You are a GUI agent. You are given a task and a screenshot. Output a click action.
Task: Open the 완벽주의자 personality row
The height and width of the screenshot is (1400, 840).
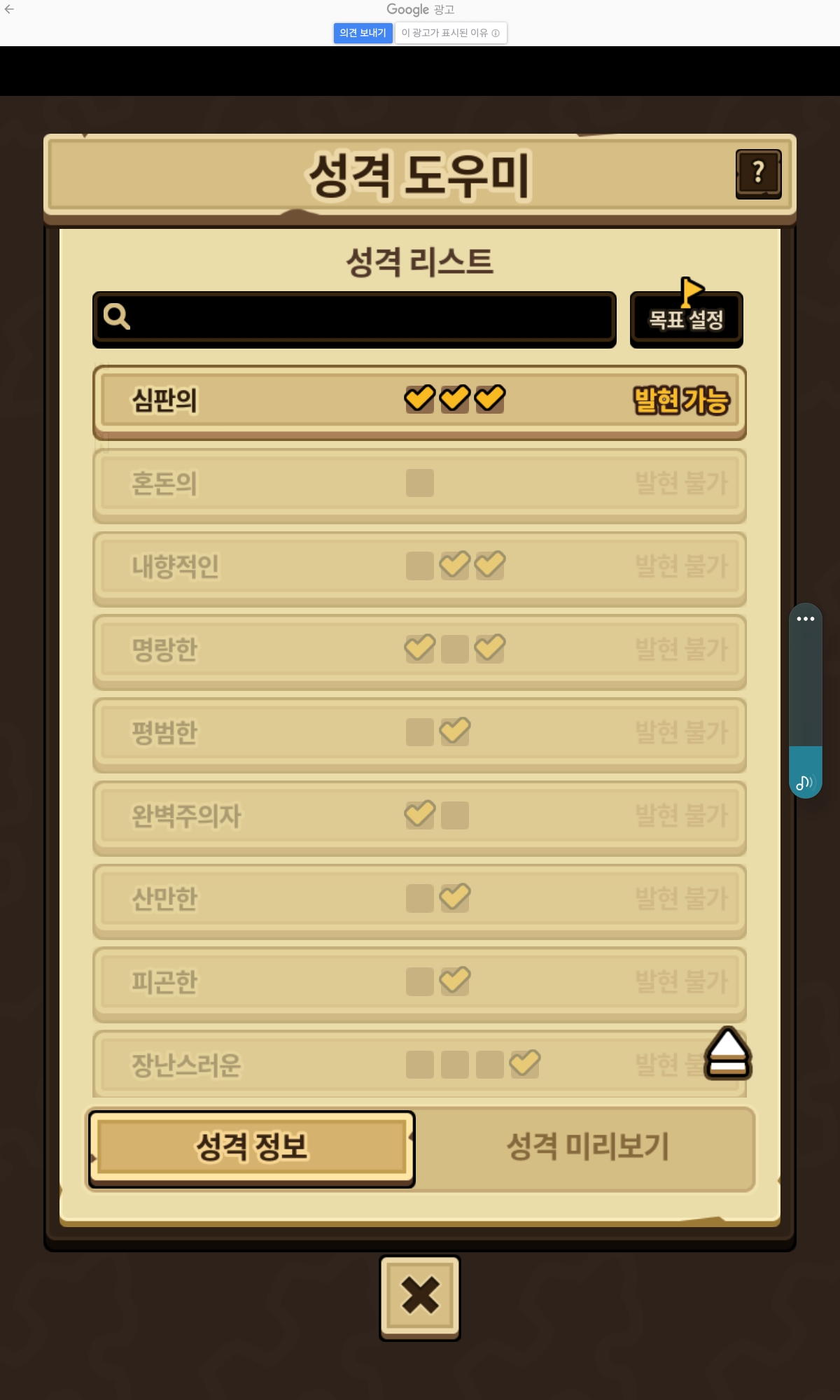point(419,816)
